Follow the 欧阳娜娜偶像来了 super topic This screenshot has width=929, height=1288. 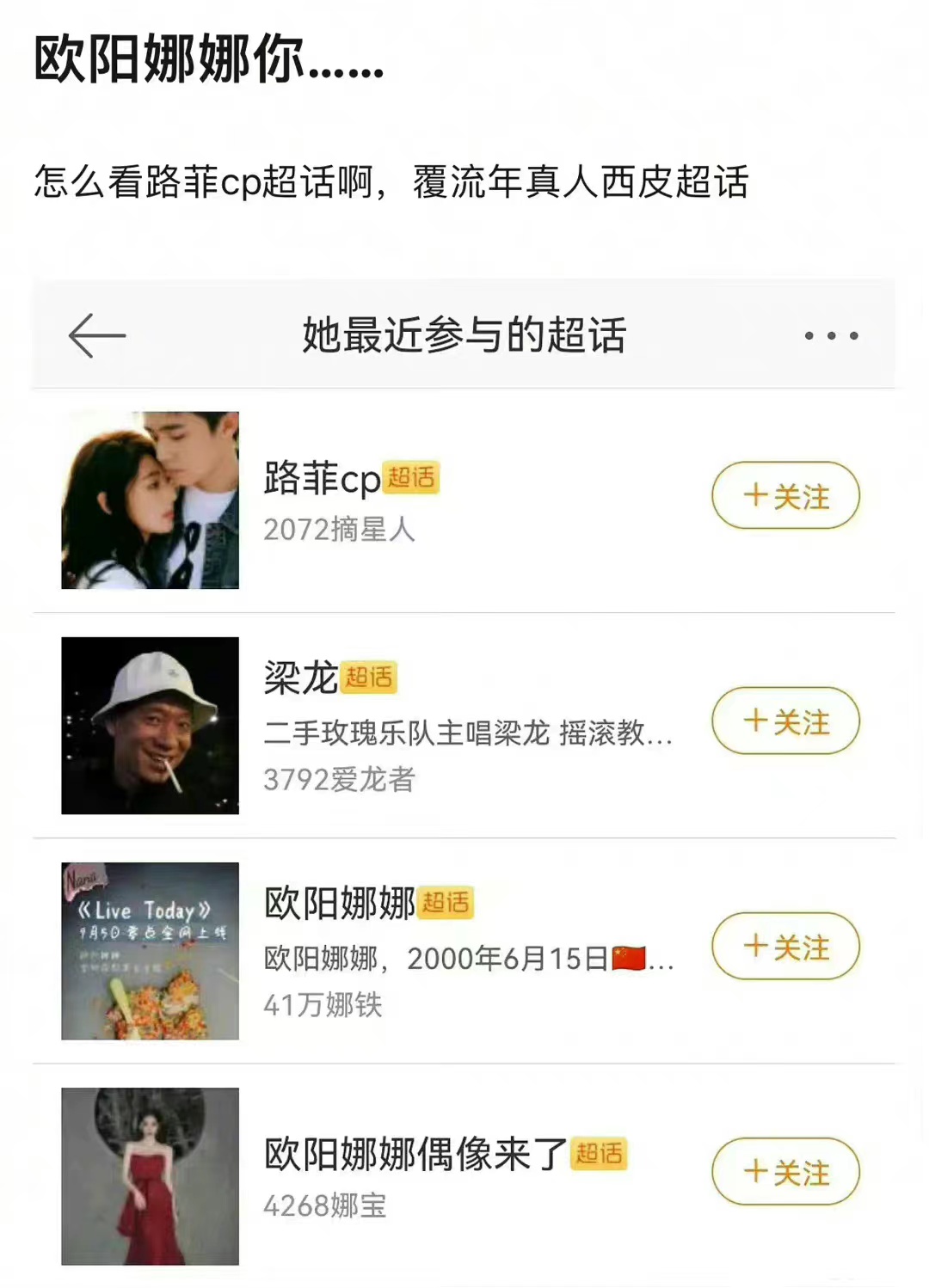click(x=785, y=1172)
